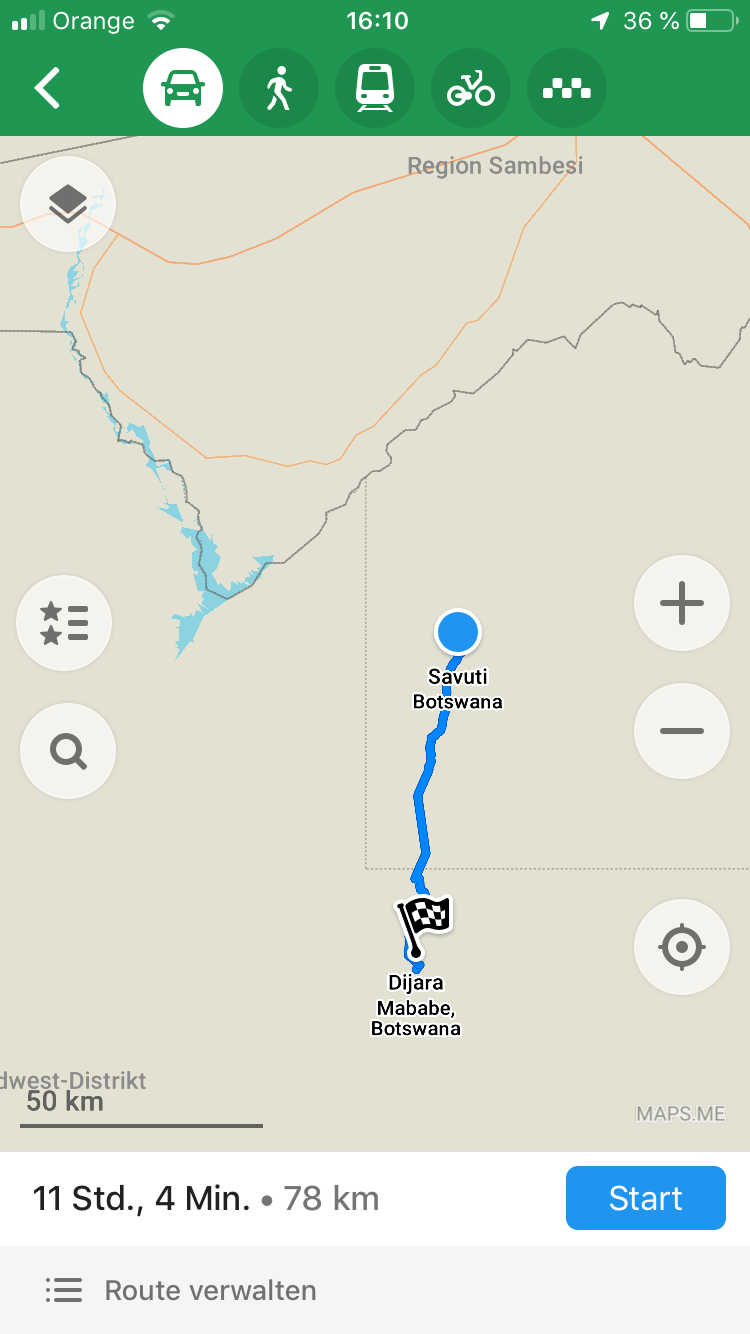Select the car routing mode
Image resolution: width=750 pixels, height=1334 pixels.
tap(183, 89)
